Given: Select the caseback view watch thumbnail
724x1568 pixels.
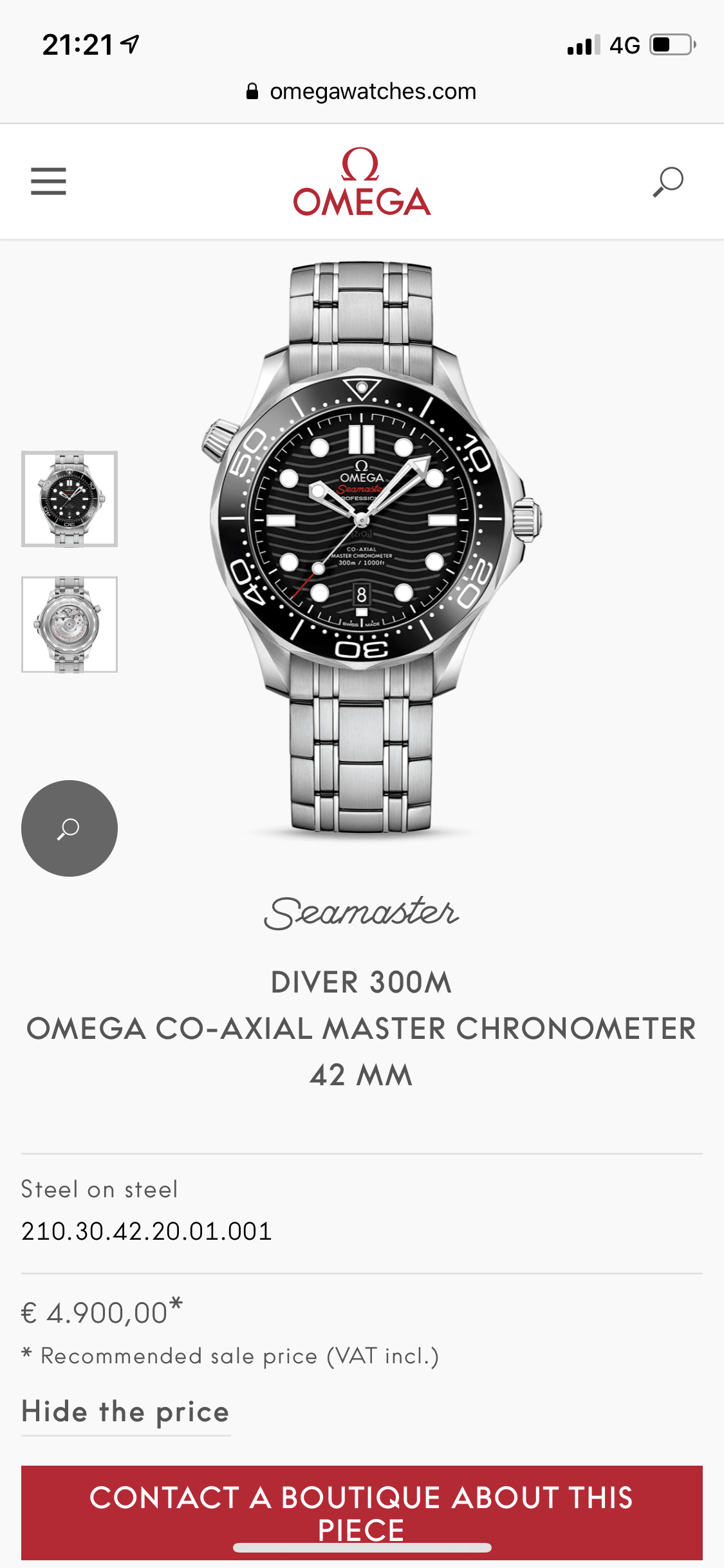Looking at the screenshot, I should tap(70, 624).
